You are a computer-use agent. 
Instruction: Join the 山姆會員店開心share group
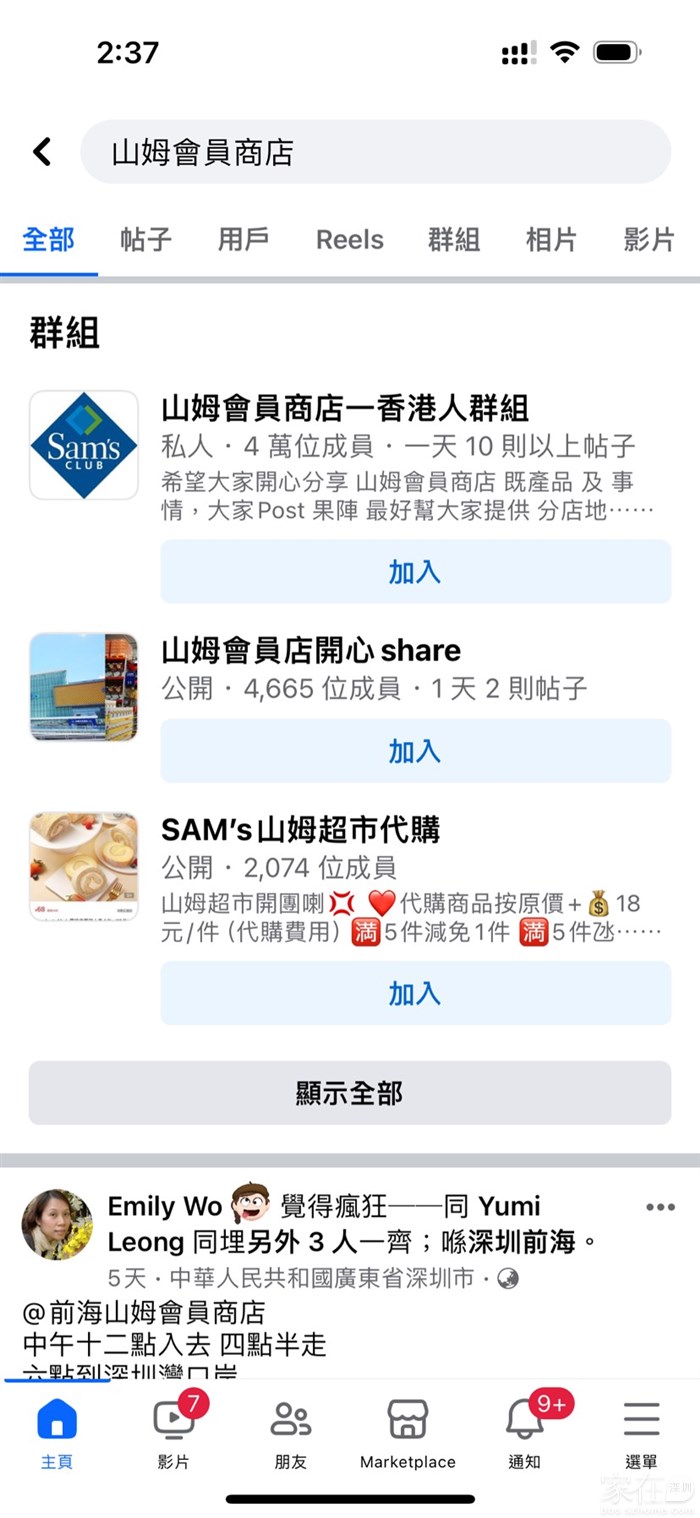point(415,751)
